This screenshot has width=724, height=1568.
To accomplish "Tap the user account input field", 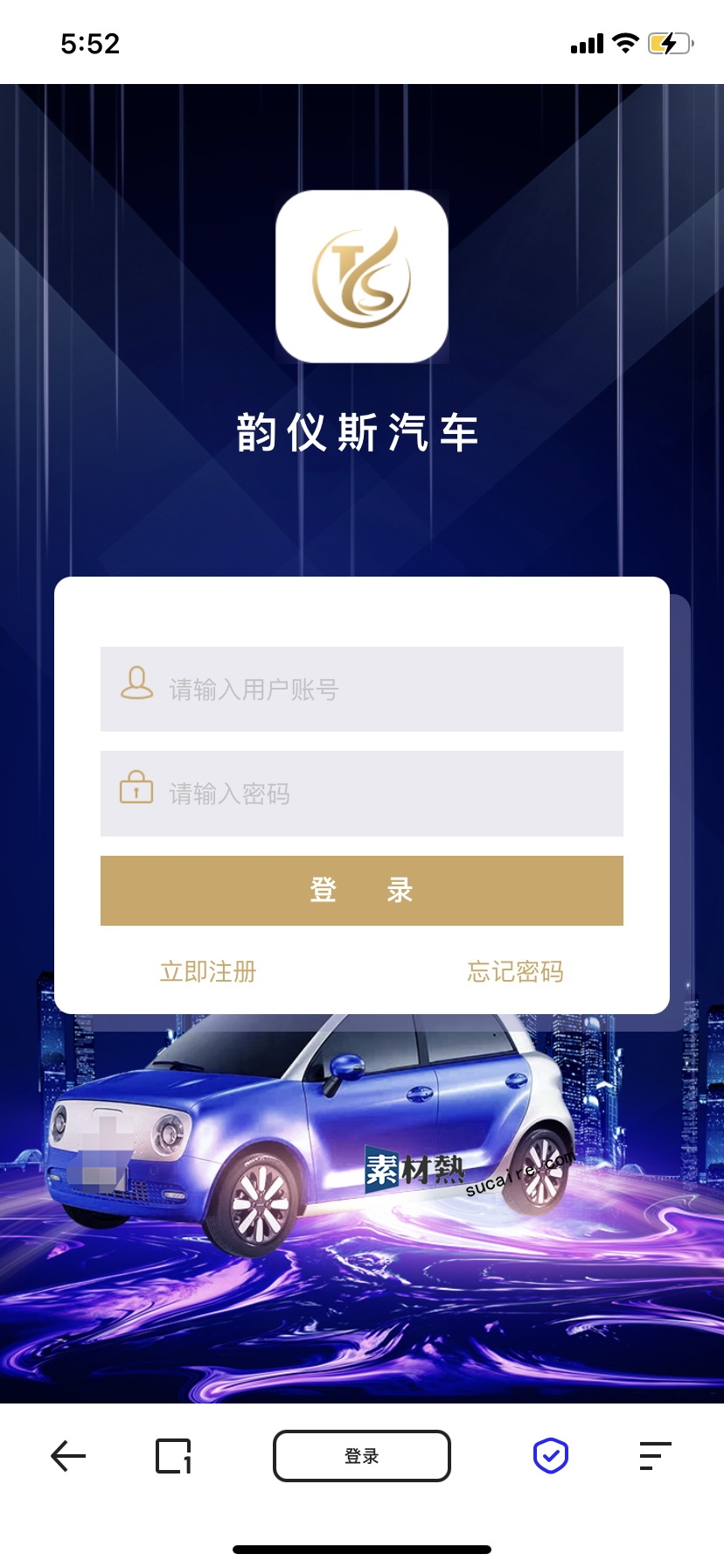I will coord(362,689).
